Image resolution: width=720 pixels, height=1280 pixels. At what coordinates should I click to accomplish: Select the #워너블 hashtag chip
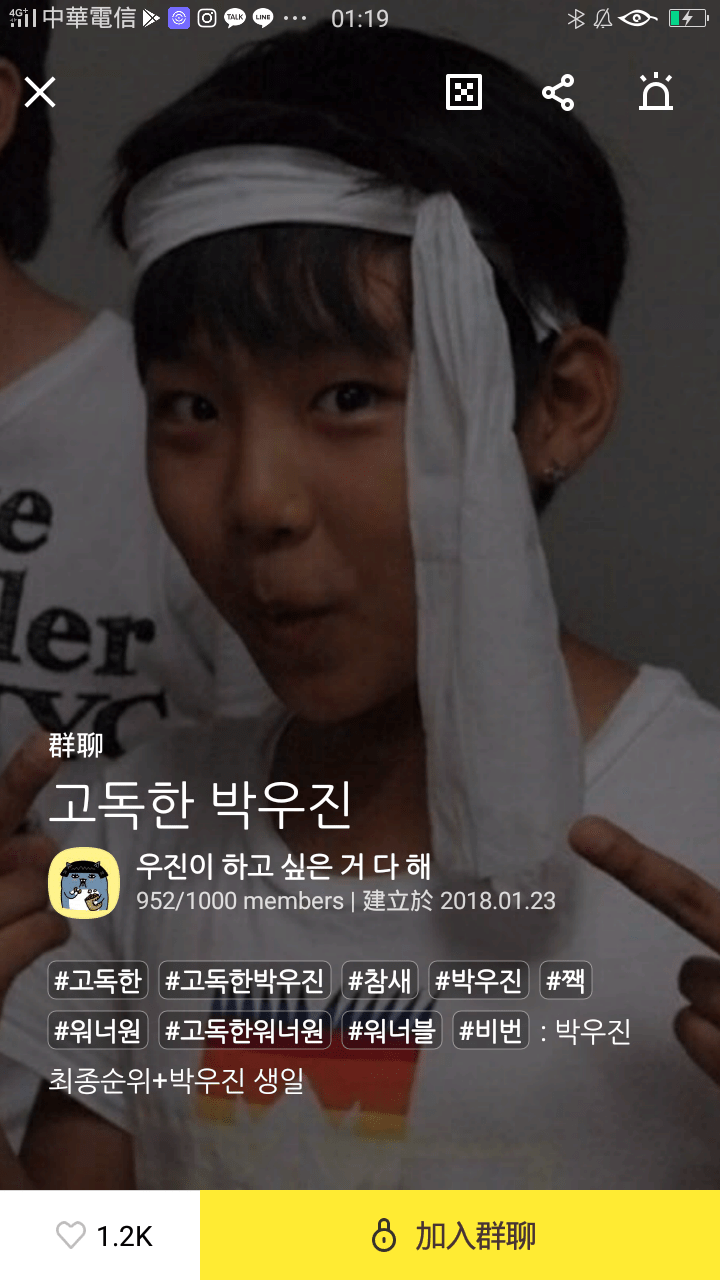[x=392, y=1030]
